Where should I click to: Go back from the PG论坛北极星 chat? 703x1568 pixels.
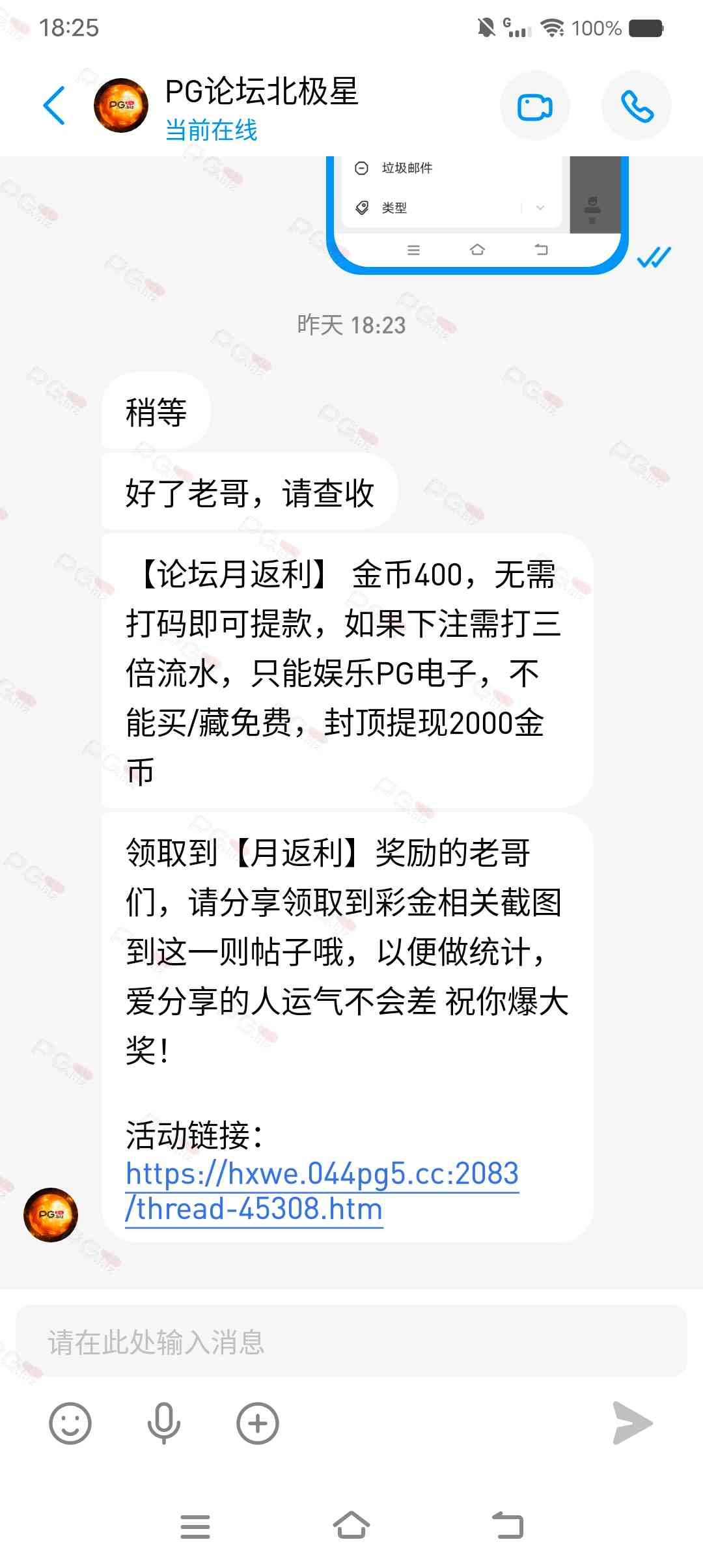[x=54, y=105]
